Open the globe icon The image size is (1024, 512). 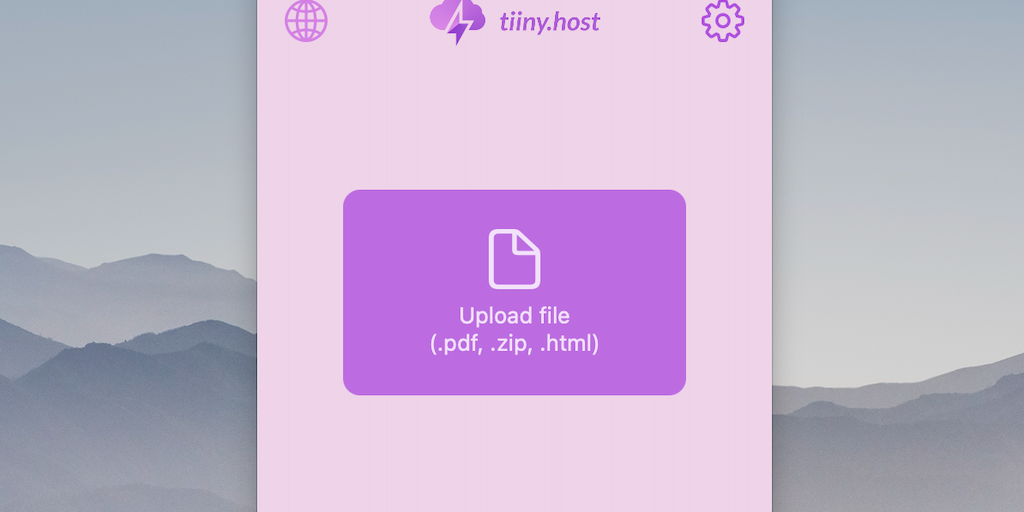coord(306,20)
